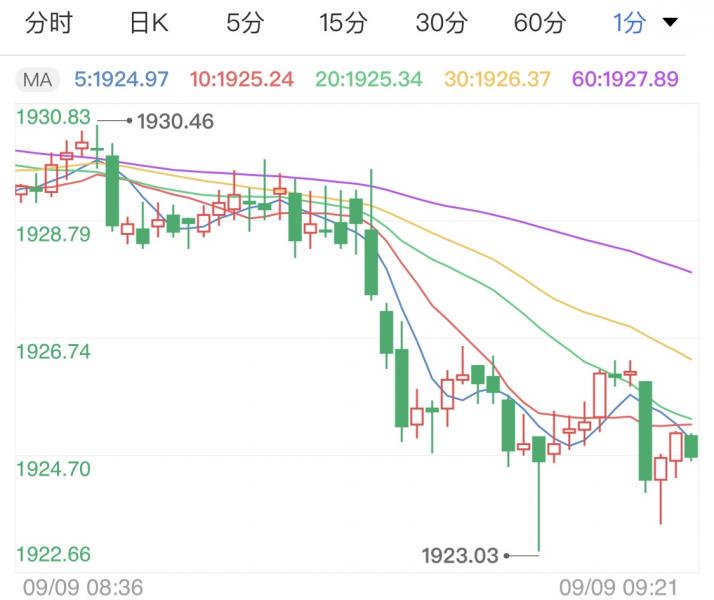Select the 15分 interval tab
714x600 pixels.
point(343,25)
